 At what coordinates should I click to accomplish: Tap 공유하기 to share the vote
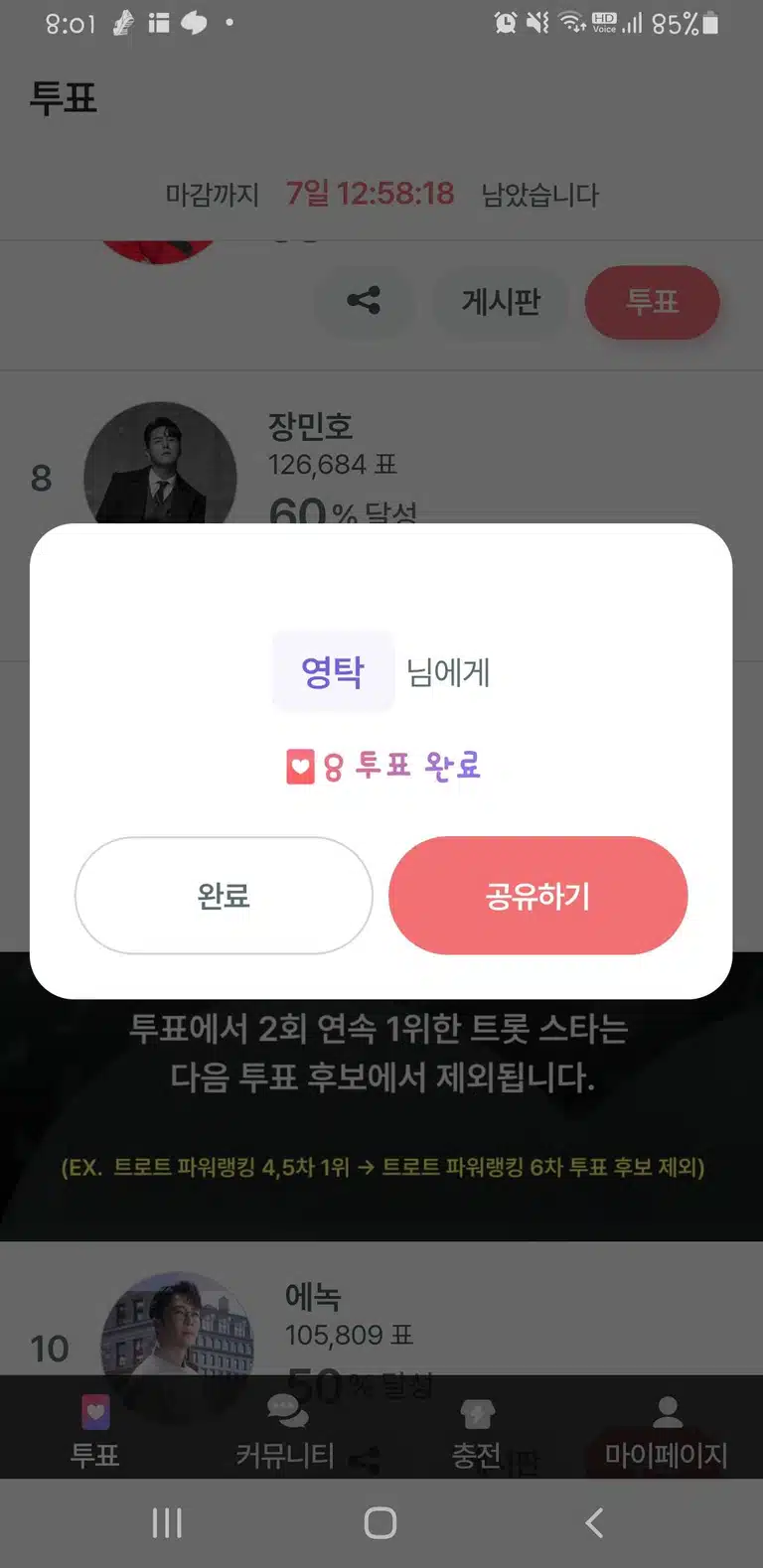[537, 895]
